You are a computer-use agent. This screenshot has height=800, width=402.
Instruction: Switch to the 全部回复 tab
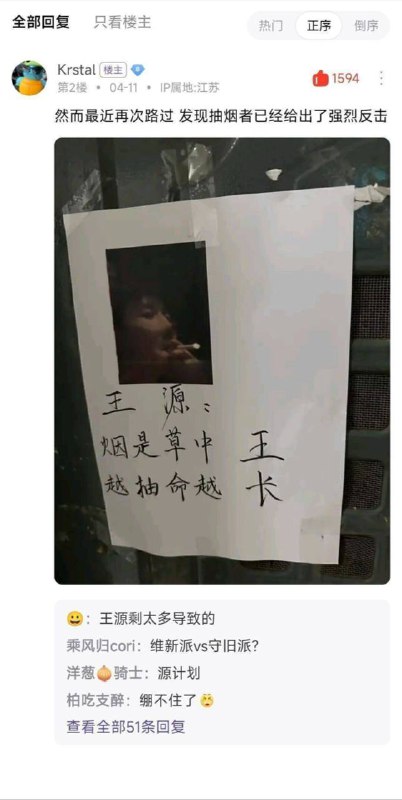[40, 22]
